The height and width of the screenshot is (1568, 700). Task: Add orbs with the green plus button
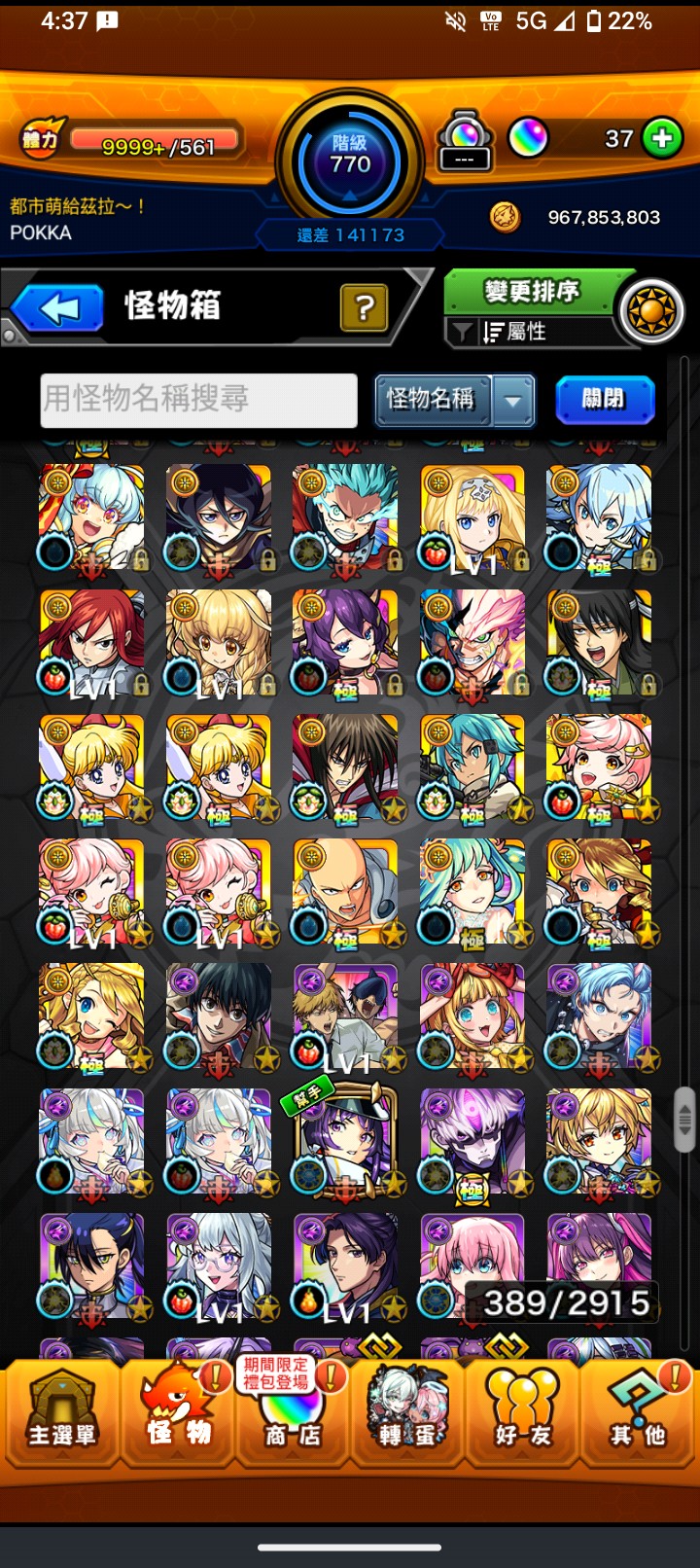click(x=663, y=138)
